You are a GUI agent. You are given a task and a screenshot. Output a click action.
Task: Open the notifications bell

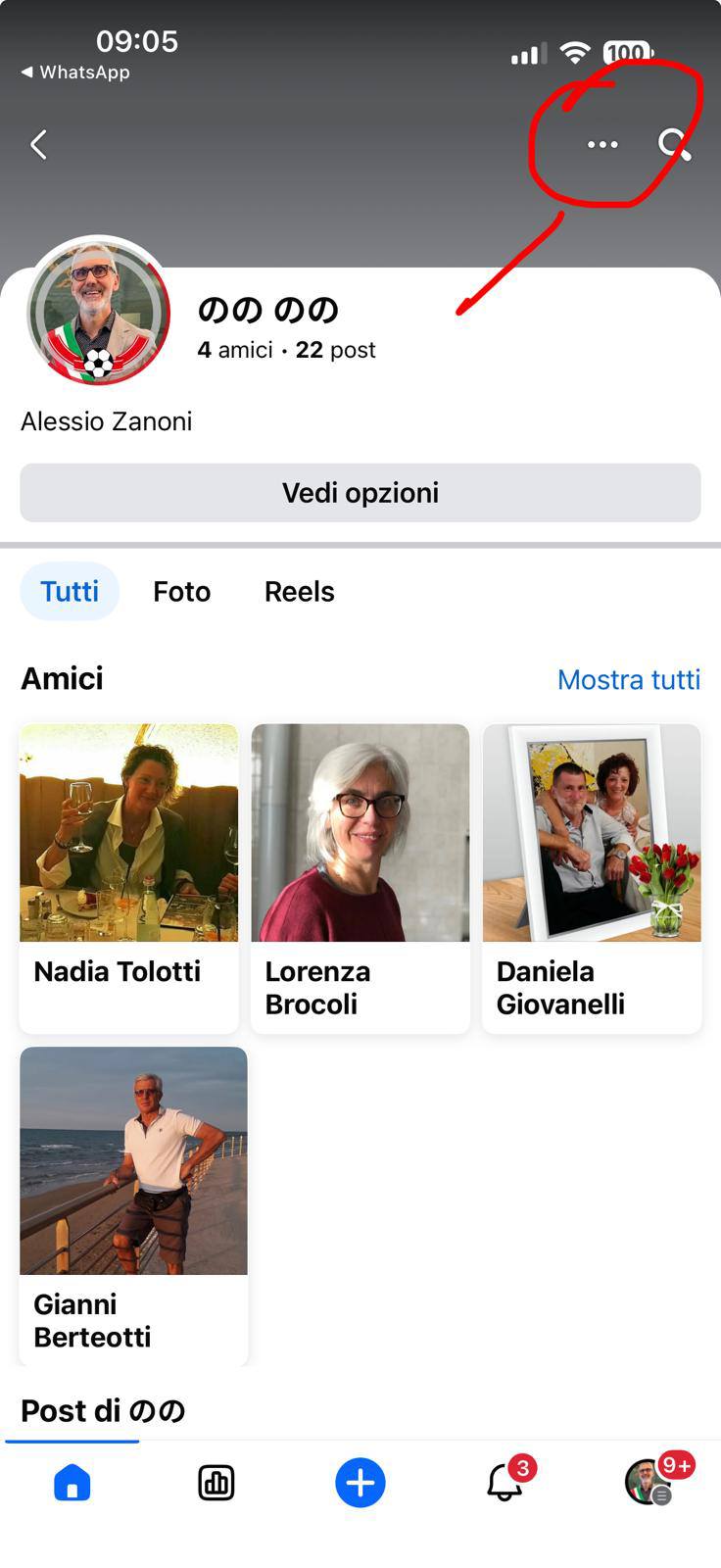tap(505, 1483)
